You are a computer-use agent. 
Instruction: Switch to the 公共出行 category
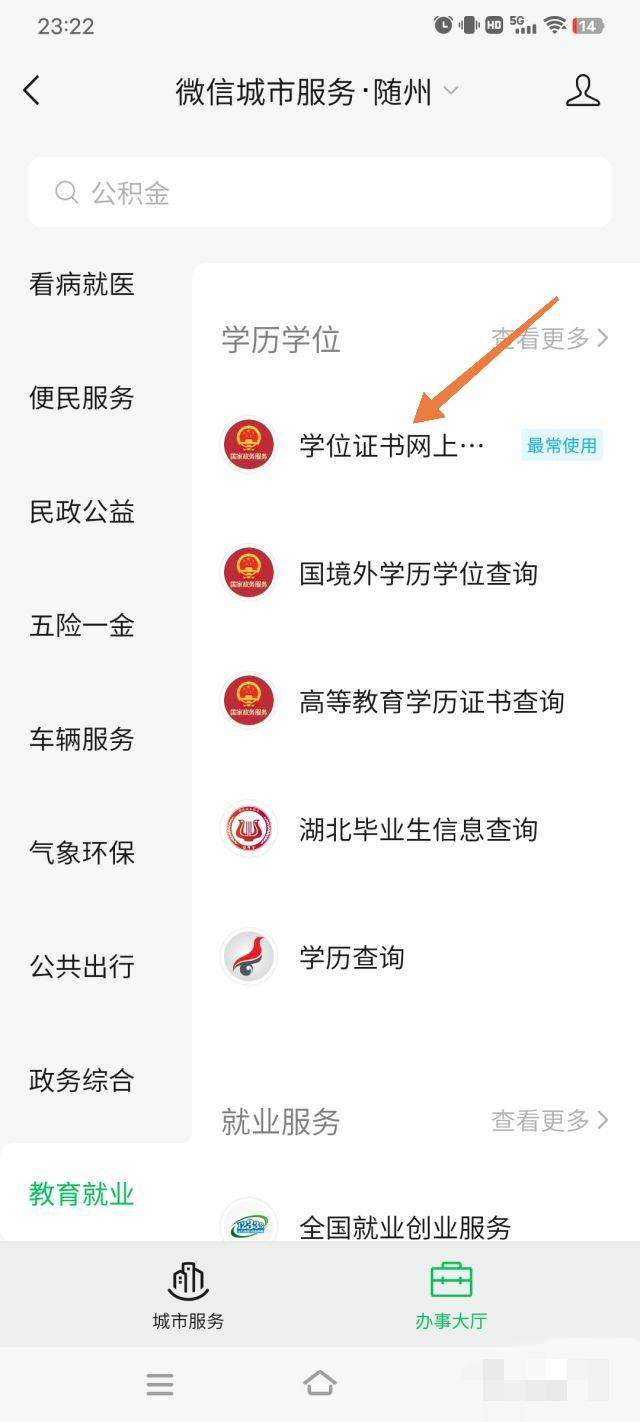tap(82, 967)
